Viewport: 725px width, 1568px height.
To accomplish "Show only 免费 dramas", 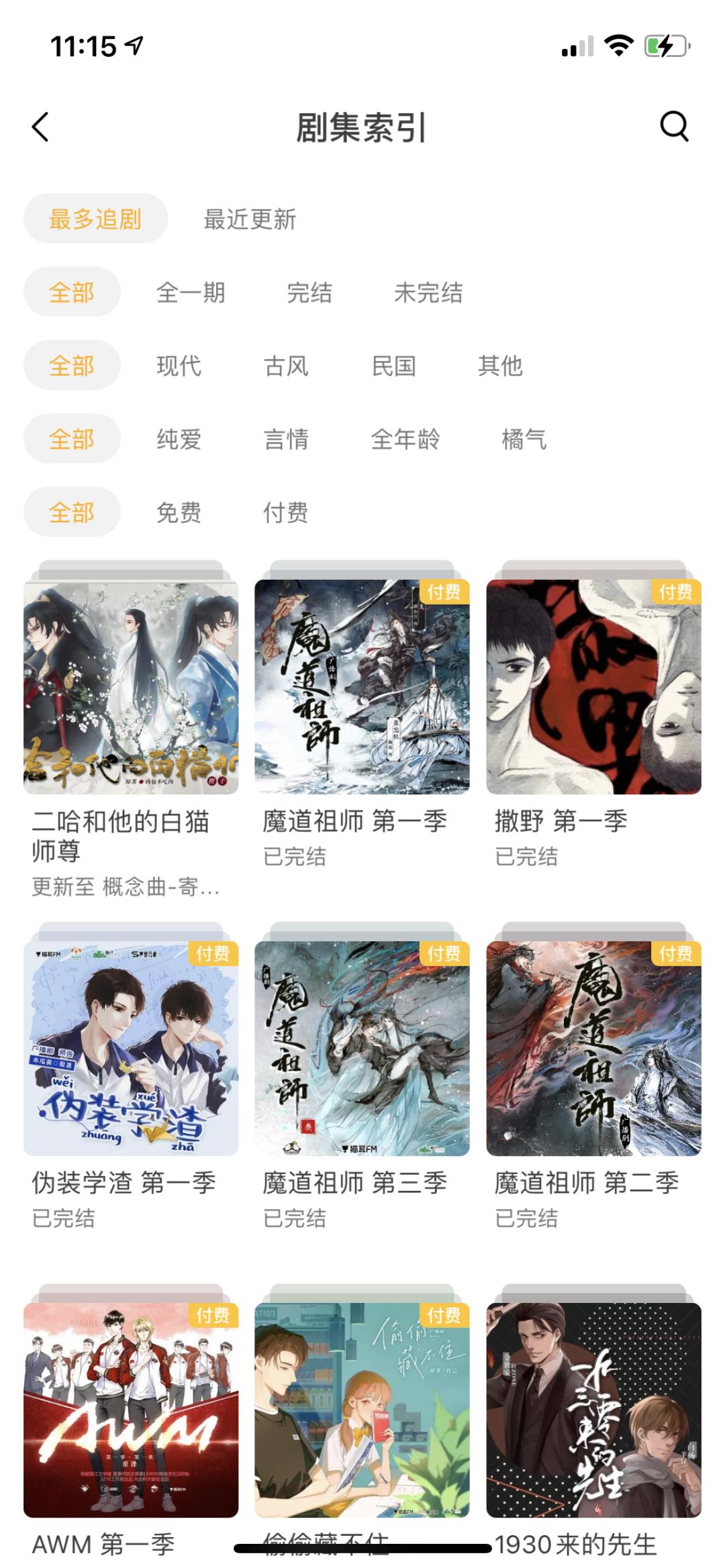I will (x=179, y=513).
